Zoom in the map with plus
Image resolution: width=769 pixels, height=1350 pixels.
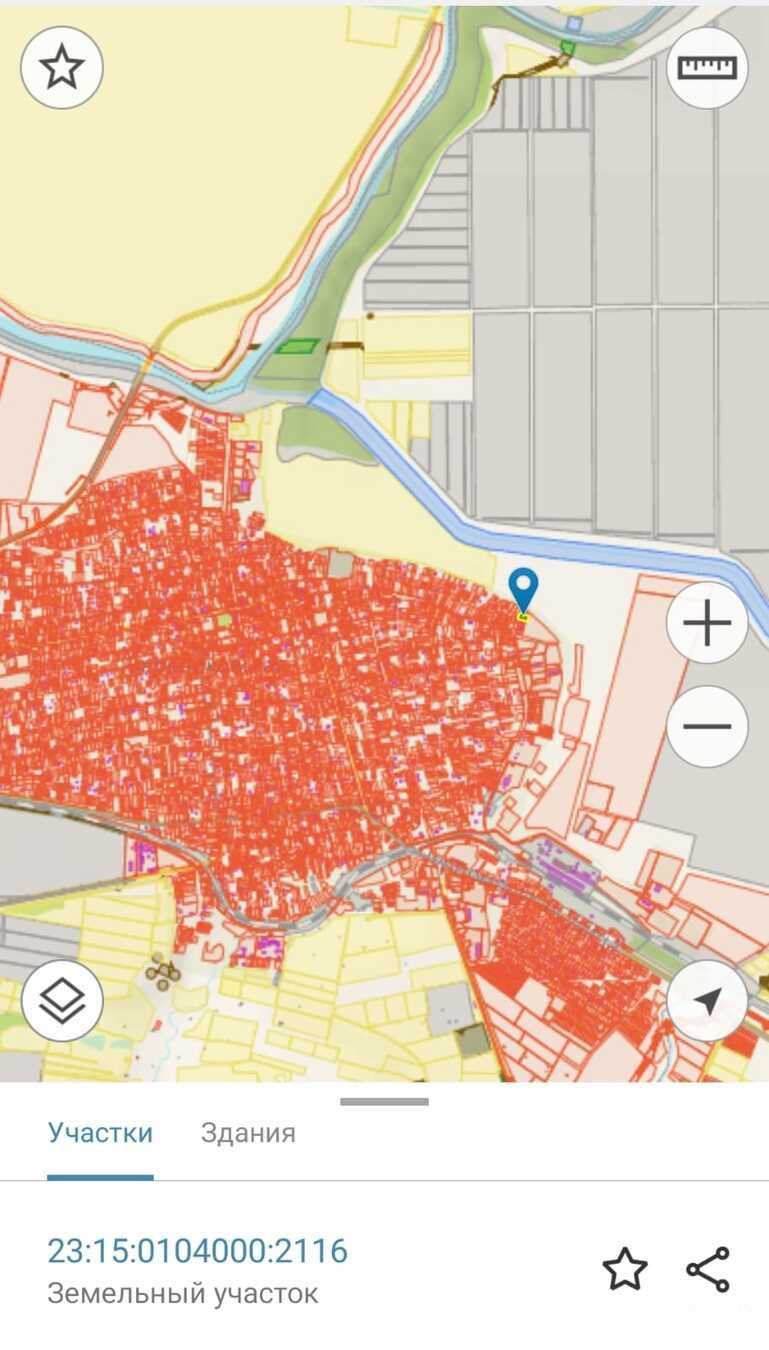tap(707, 623)
